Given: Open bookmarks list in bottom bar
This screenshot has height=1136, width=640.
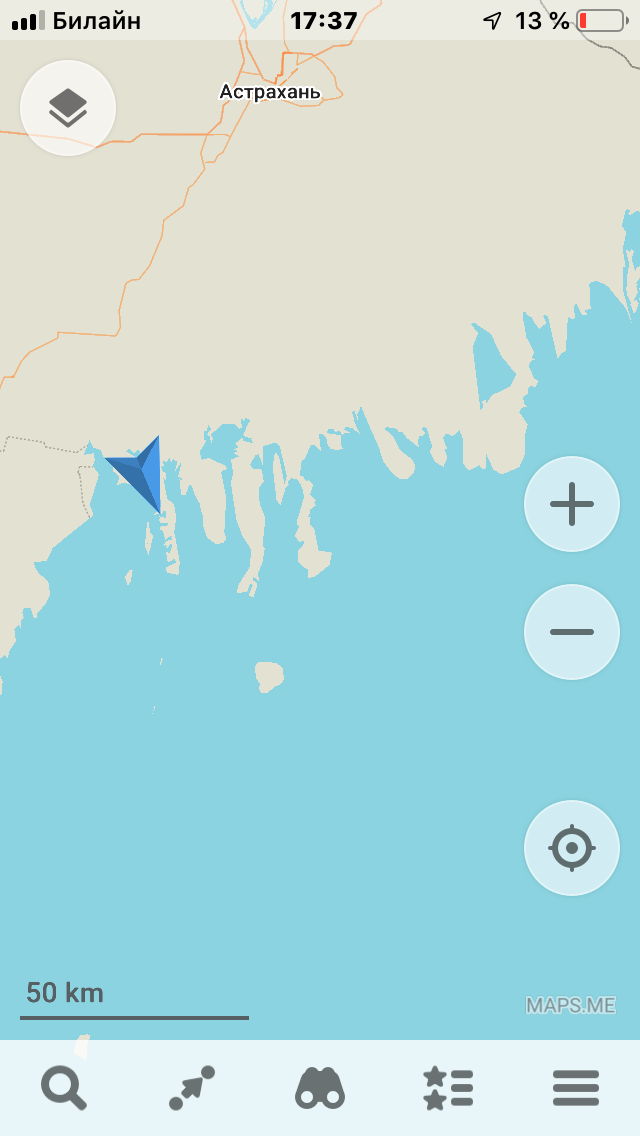Looking at the screenshot, I should [448, 1088].
